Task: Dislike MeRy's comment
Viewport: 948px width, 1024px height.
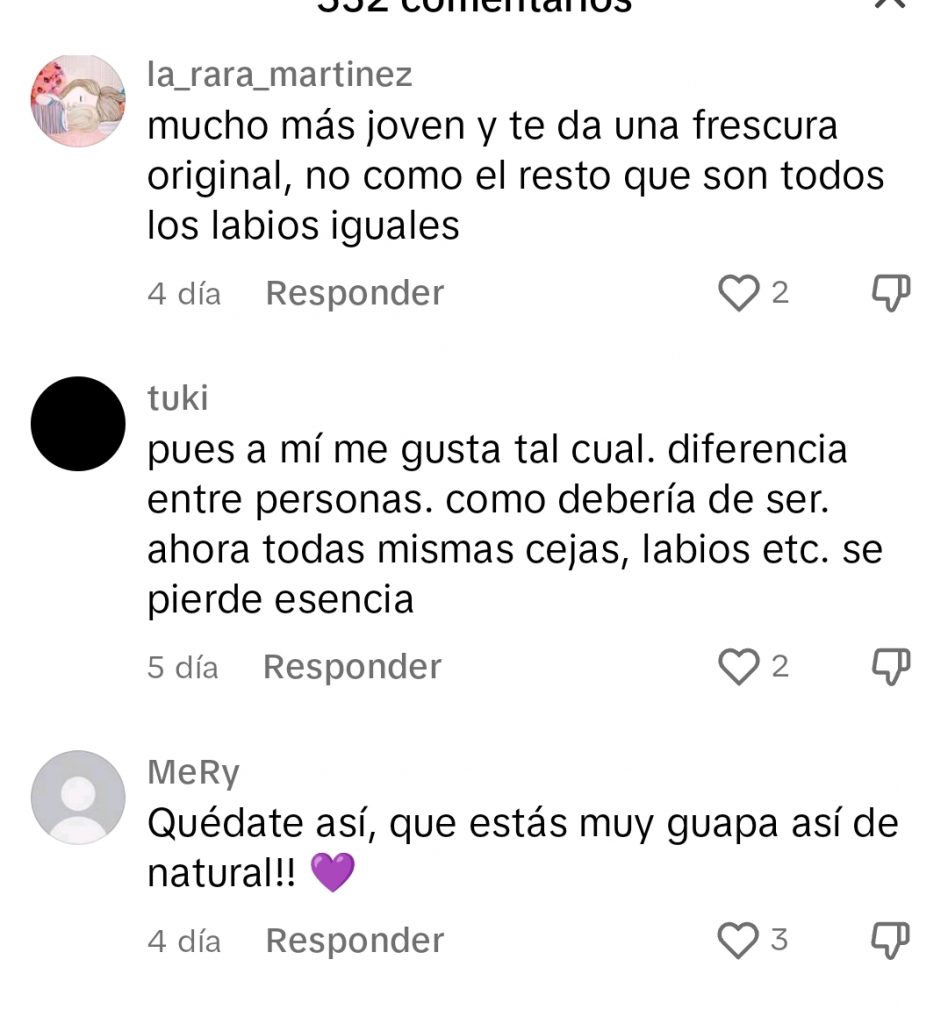Action: (890, 940)
